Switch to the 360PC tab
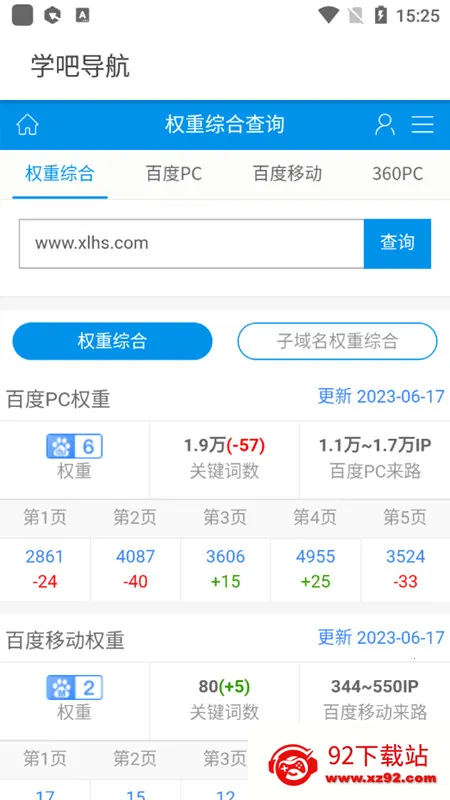Image resolution: width=450 pixels, height=800 pixels. pos(397,174)
